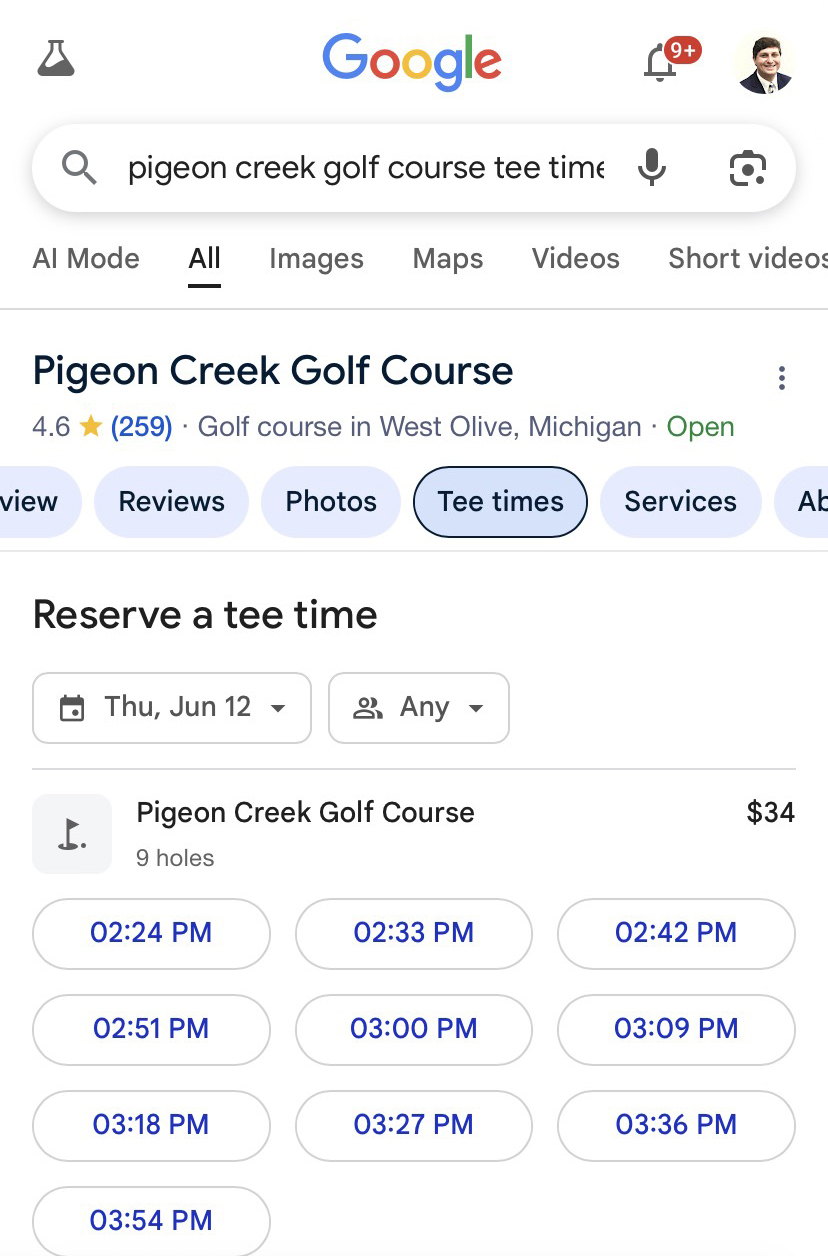Open the Thu, Jun 12 date dropdown
This screenshot has width=828, height=1256.
pyautogui.click(x=171, y=708)
